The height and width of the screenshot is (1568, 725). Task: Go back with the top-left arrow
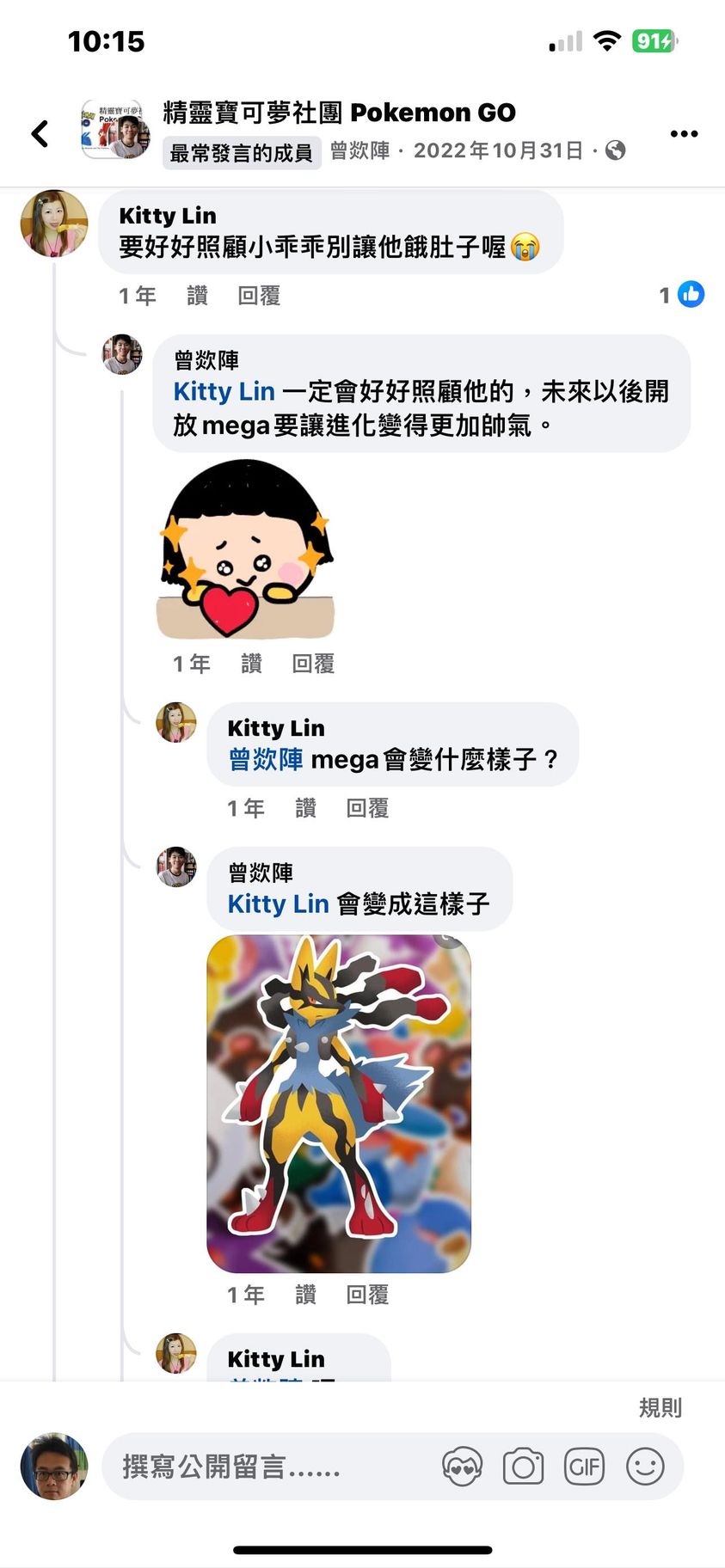(x=40, y=133)
